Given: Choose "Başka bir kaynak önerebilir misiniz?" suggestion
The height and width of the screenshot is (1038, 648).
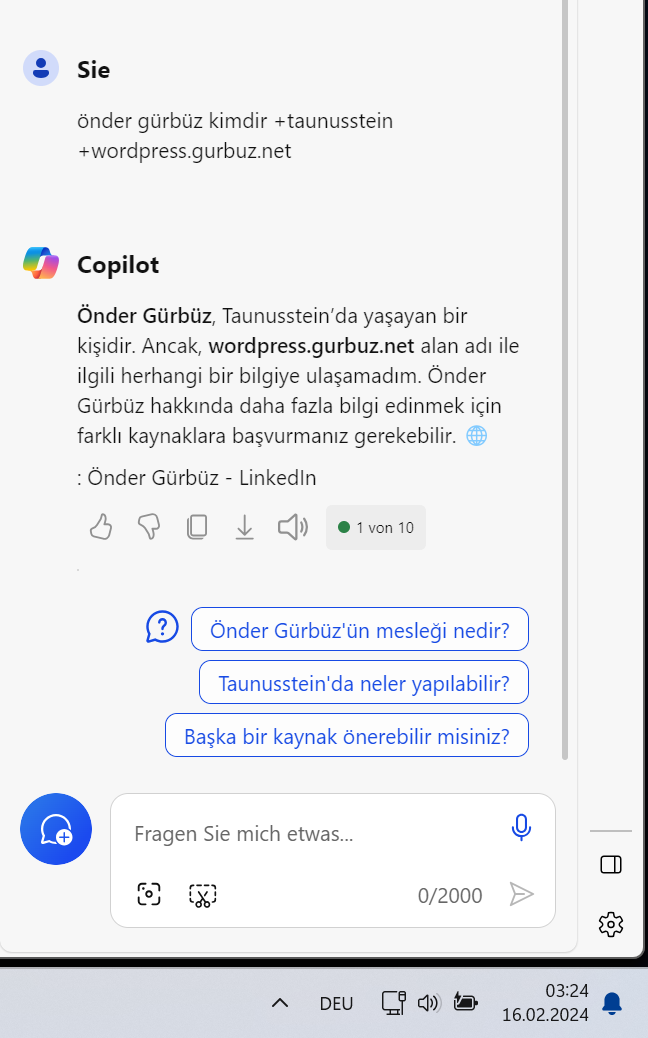Looking at the screenshot, I should pyautogui.click(x=347, y=736).
